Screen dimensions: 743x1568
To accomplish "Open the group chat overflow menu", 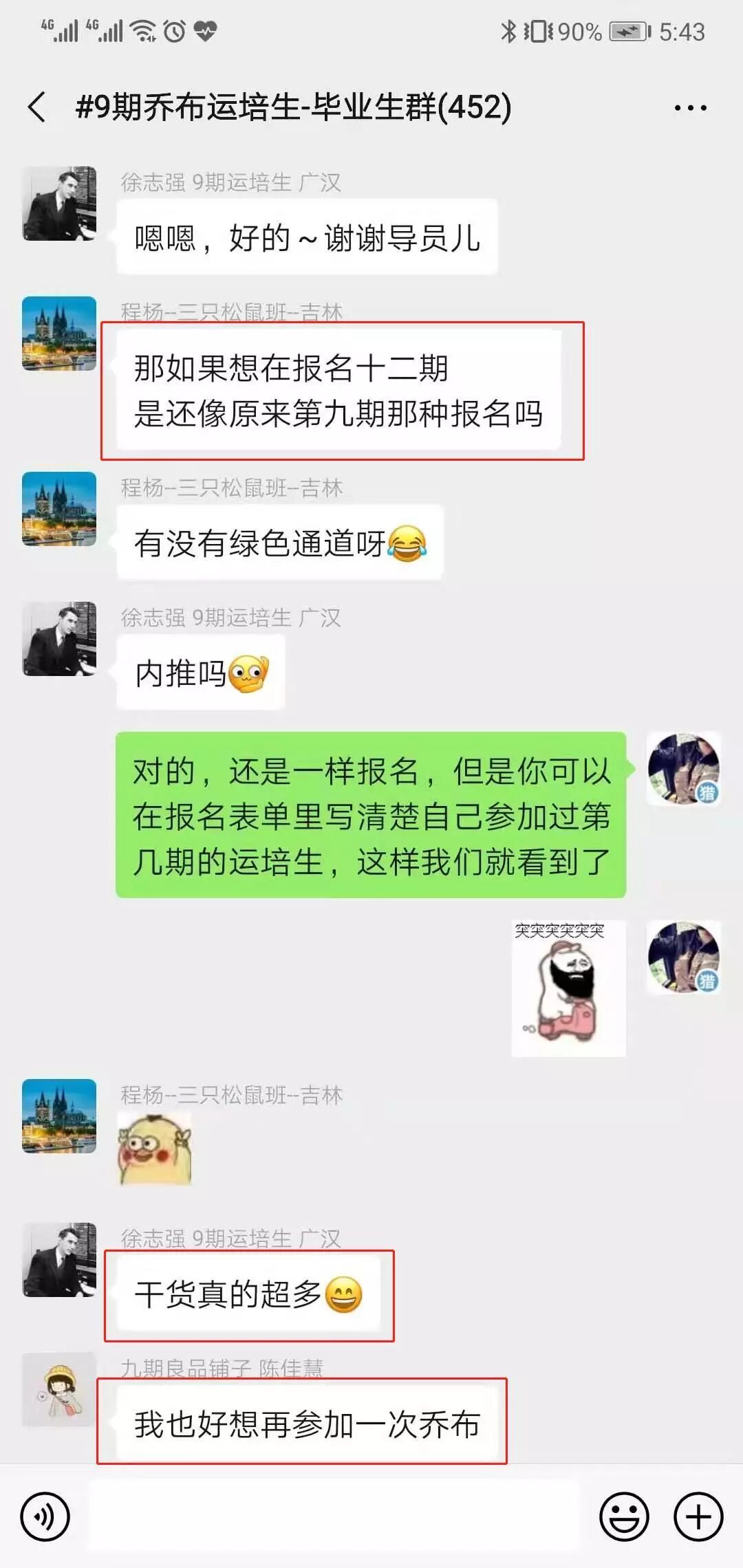I will click(x=690, y=108).
